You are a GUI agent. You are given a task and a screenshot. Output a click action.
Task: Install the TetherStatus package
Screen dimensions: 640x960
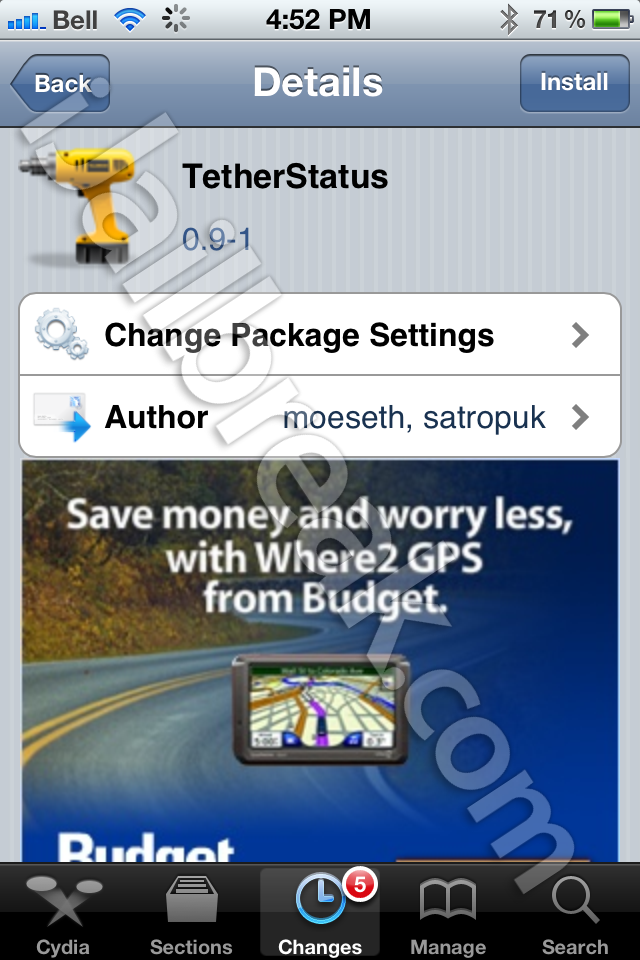(573, 83)
